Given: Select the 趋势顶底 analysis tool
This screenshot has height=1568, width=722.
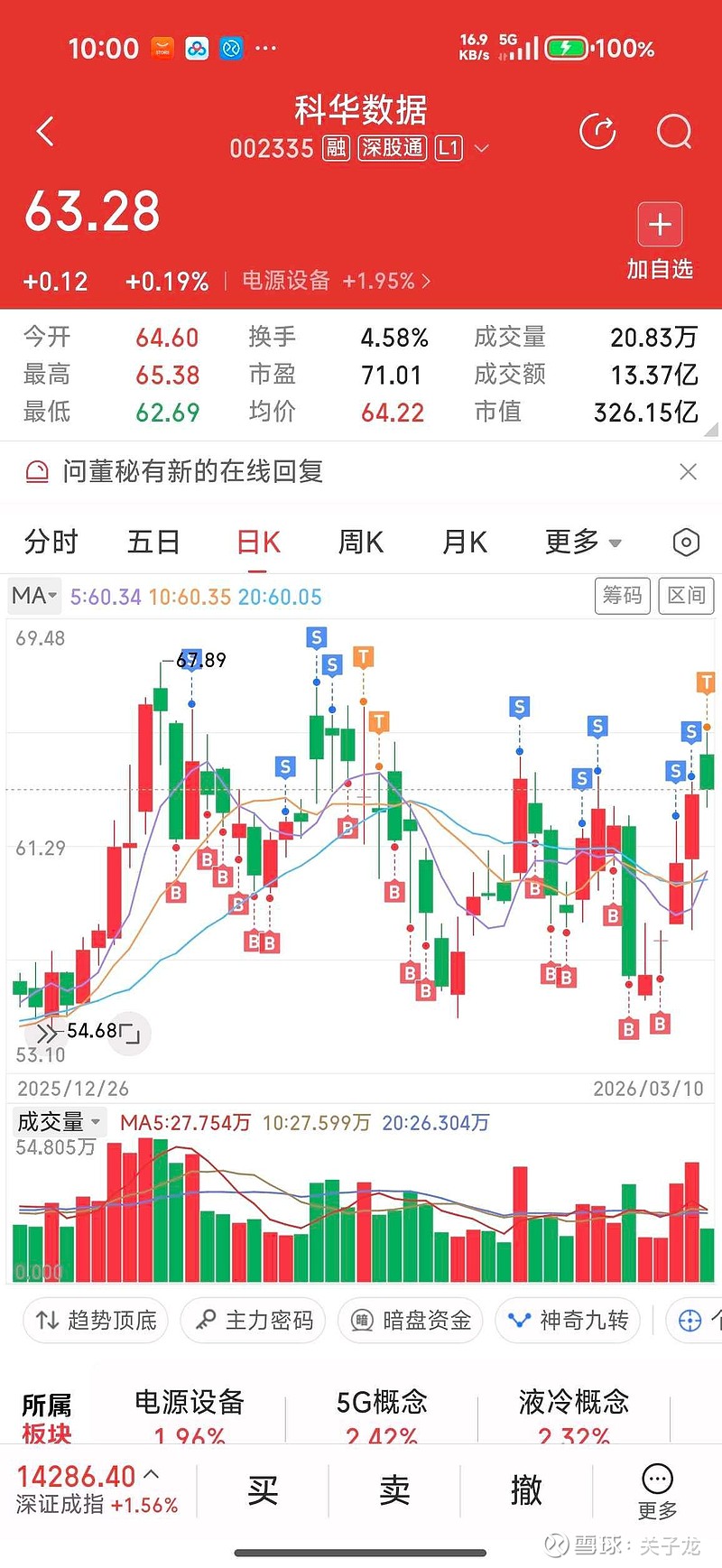Looking at the screenshot, I should (x=95, y=1320).
